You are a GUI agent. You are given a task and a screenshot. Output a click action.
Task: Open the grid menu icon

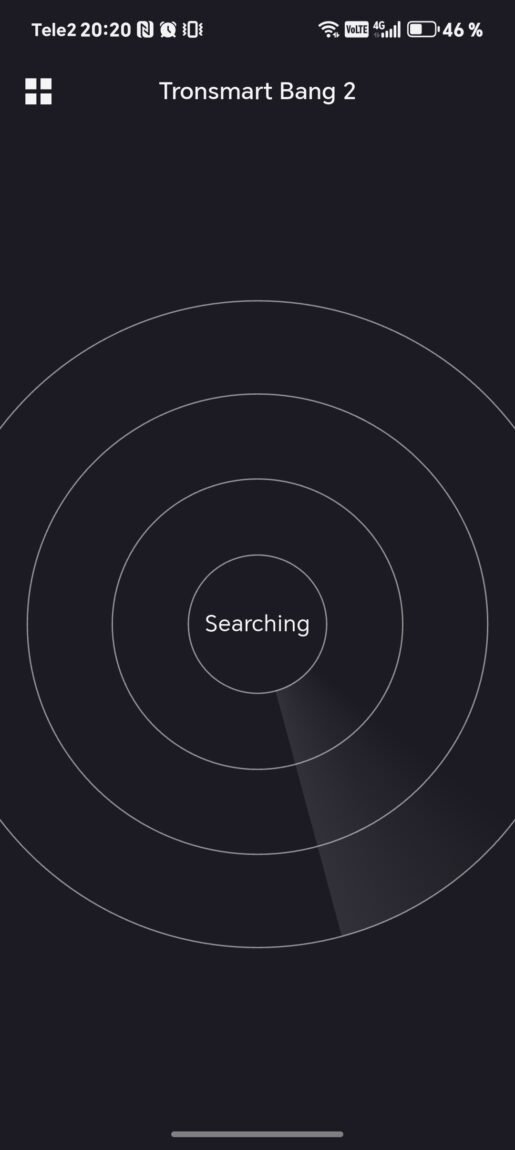[38, 92]
